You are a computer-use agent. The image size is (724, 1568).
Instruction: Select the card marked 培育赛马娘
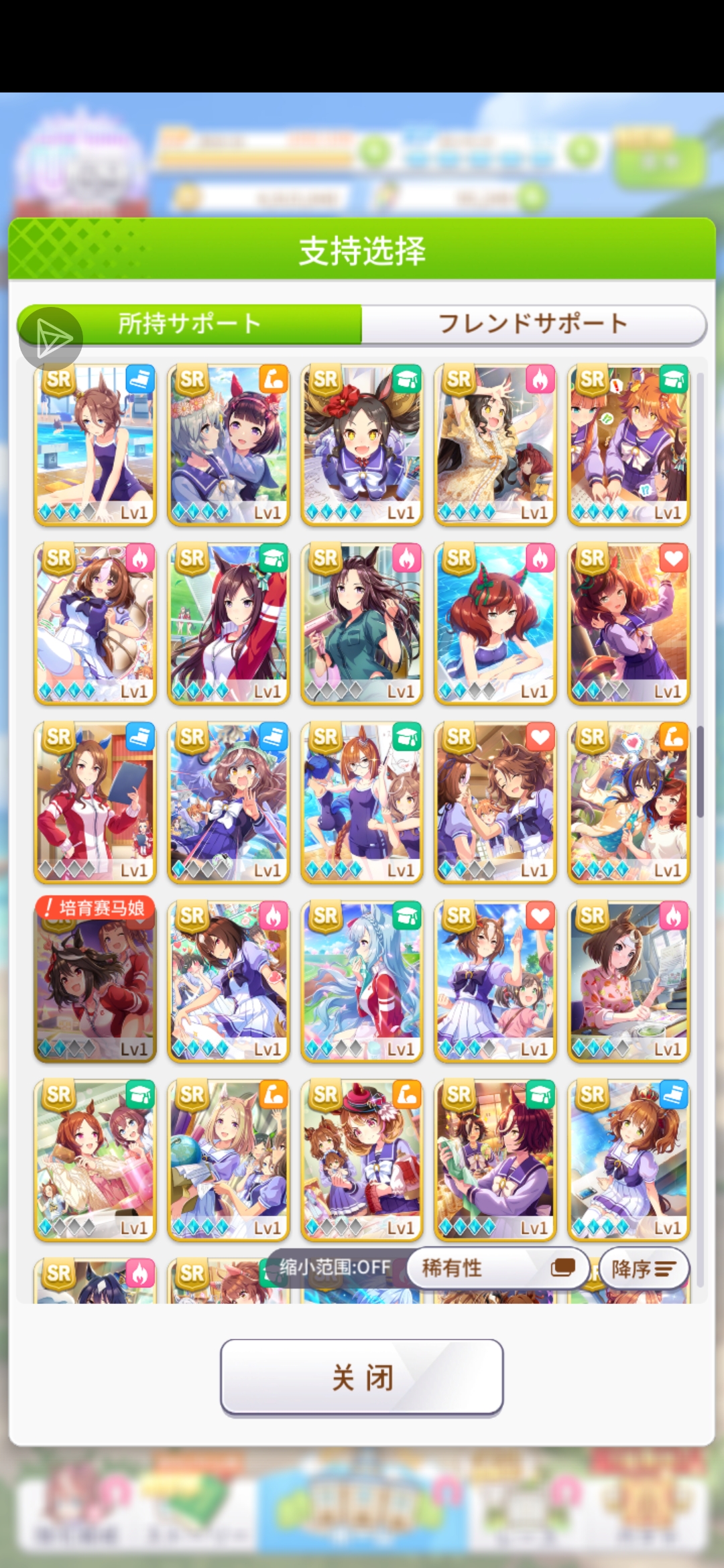tap(95, 980)
